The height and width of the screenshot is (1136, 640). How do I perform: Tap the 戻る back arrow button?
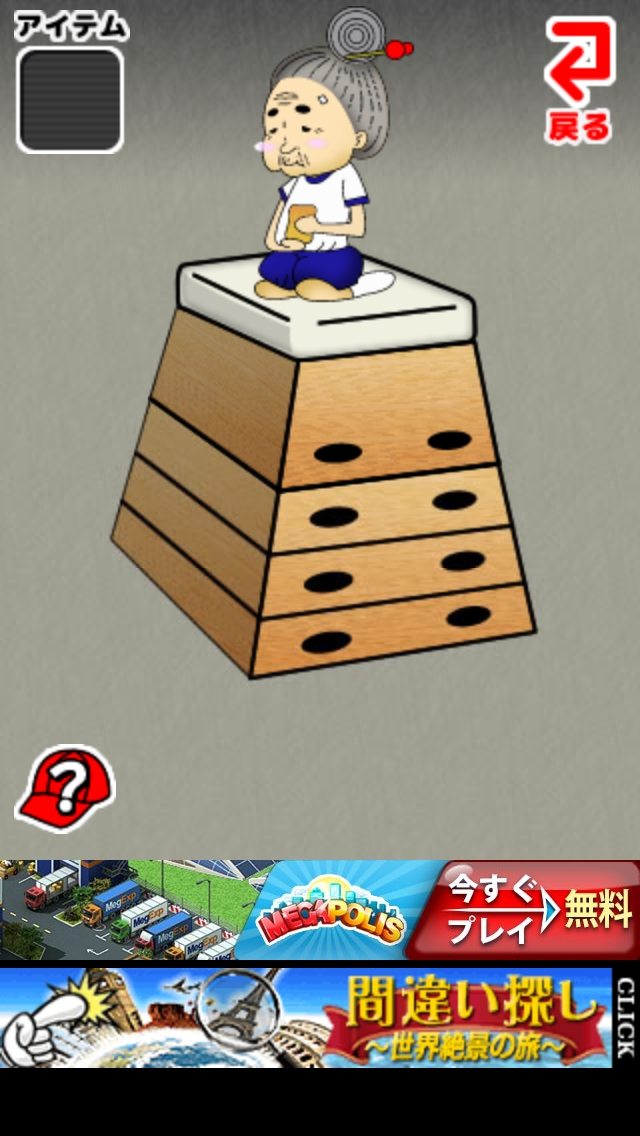[x=579, y=80]
